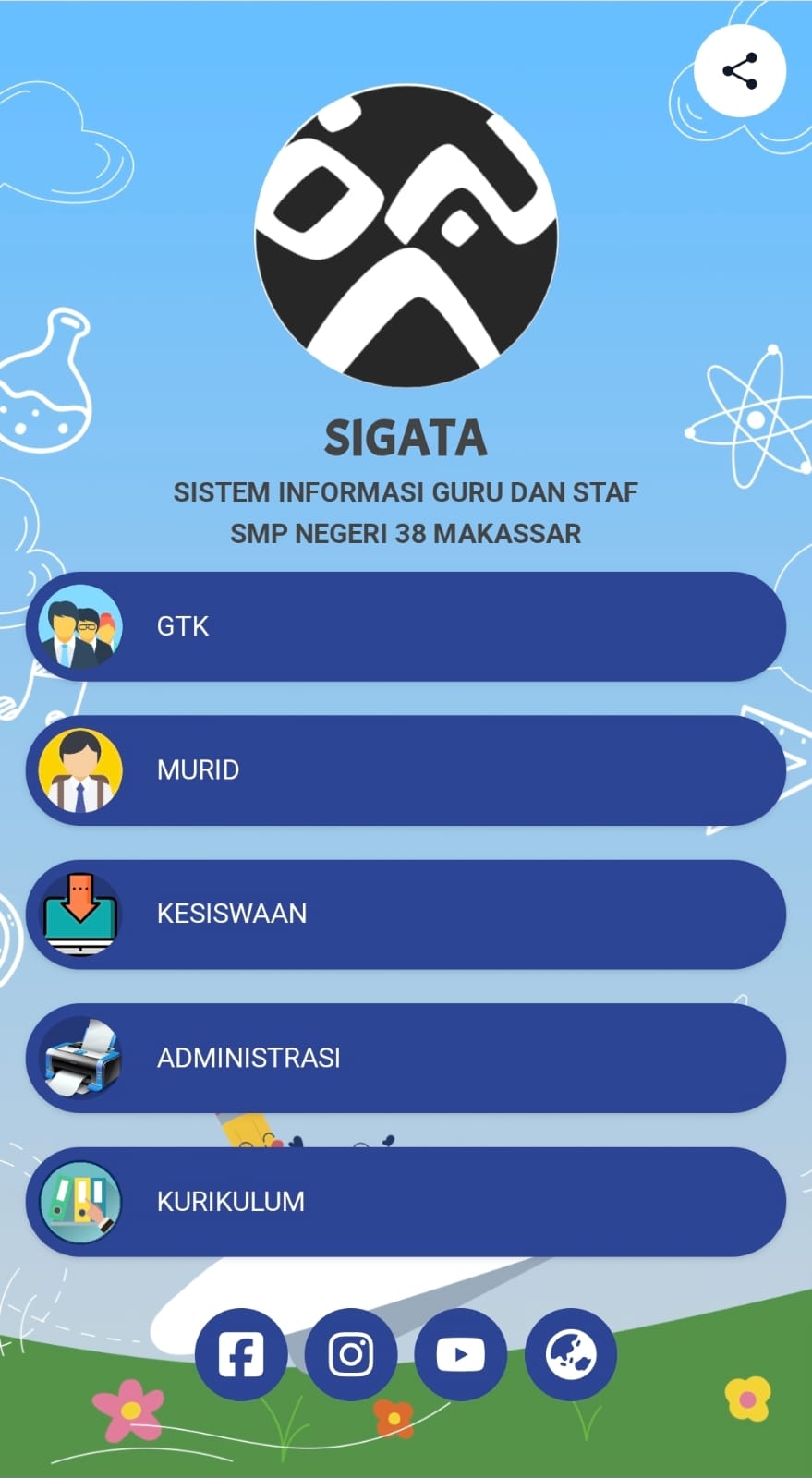
Task: Go to KESISWAAN section
Action: pyautogui.click(x=406, y=914)
